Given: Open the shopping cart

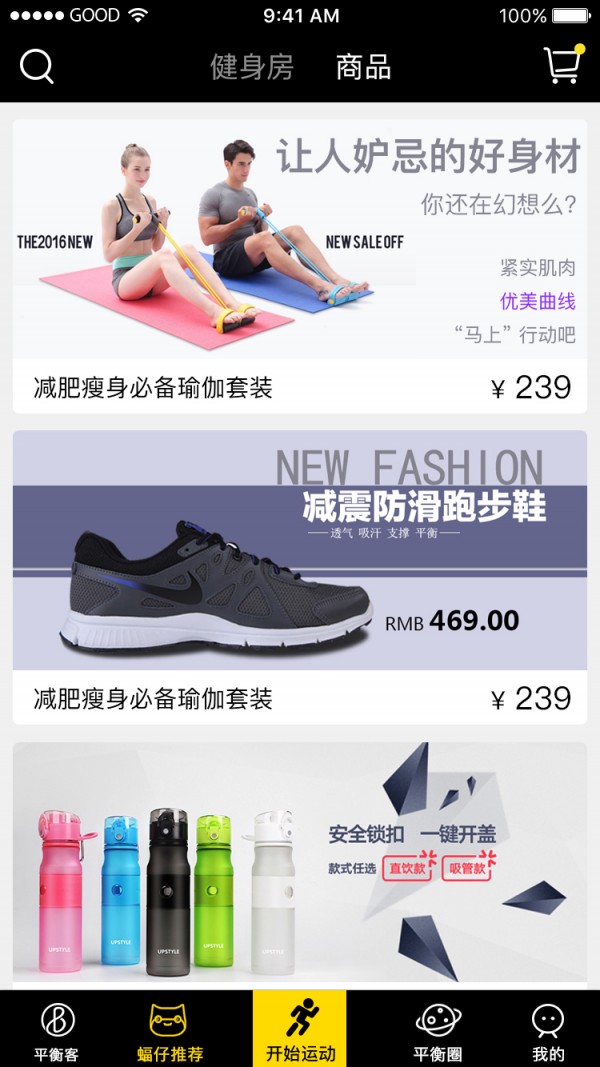Looking at the screenshot, I should coord(562,65).
